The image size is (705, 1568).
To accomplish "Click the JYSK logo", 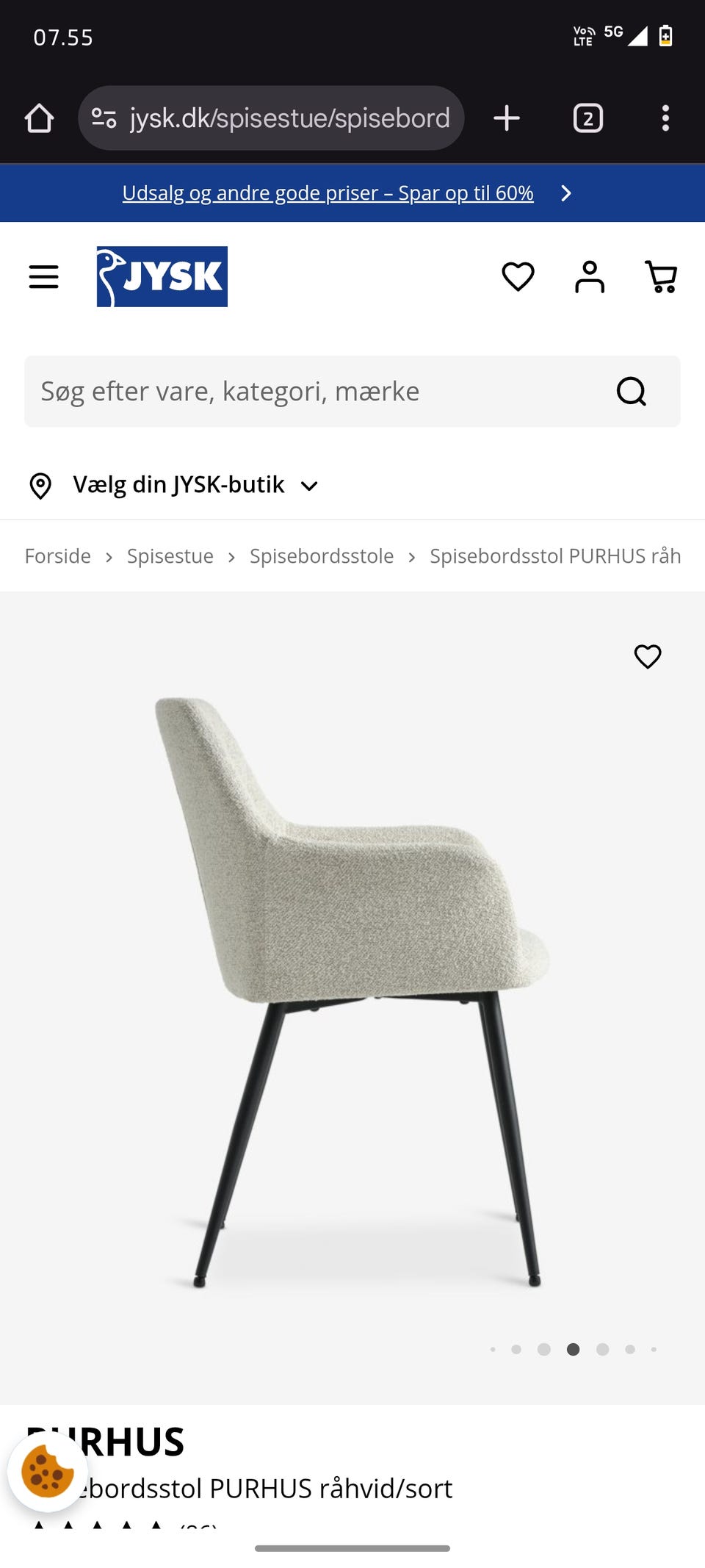I will point(162,277).
